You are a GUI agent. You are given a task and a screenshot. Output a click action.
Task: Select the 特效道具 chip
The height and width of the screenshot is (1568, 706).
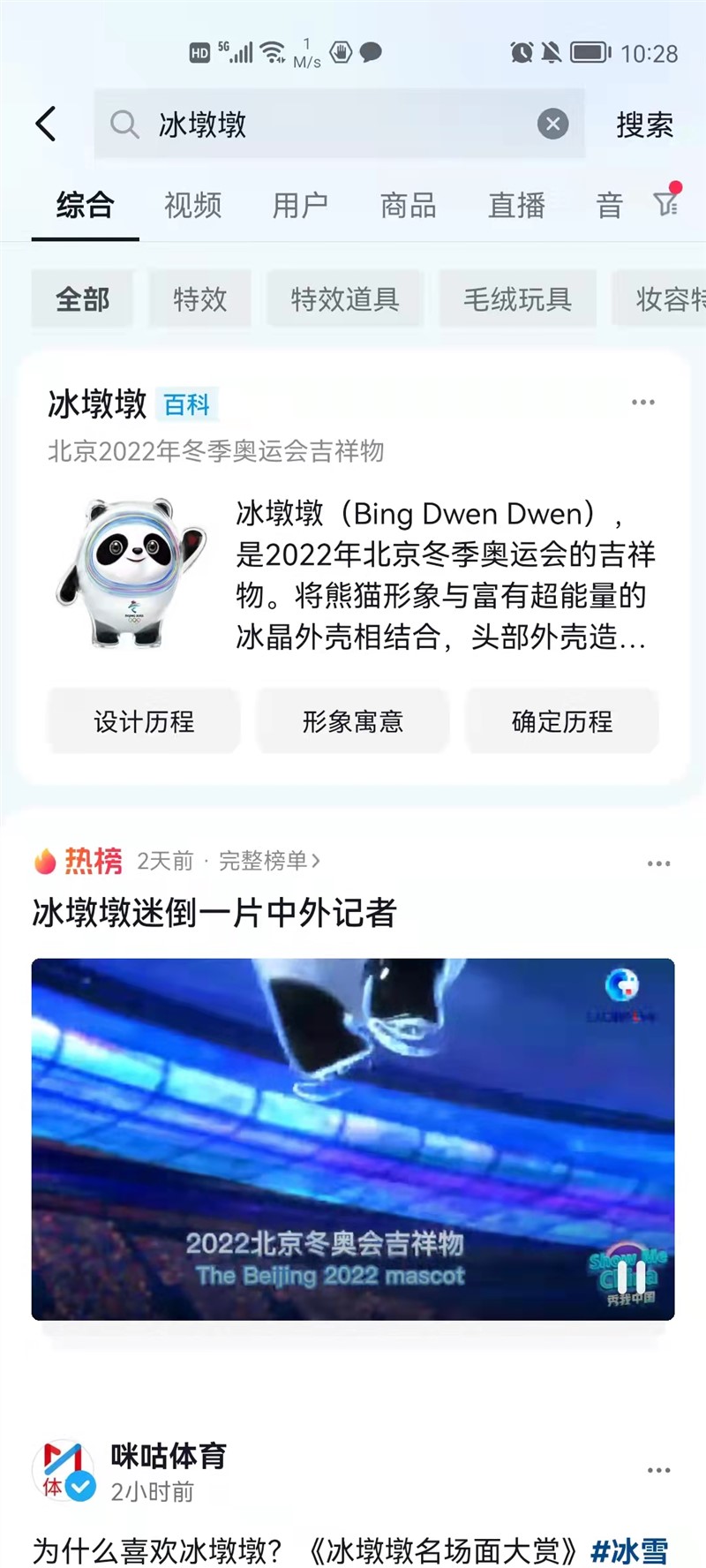click(x=345, y=299)
